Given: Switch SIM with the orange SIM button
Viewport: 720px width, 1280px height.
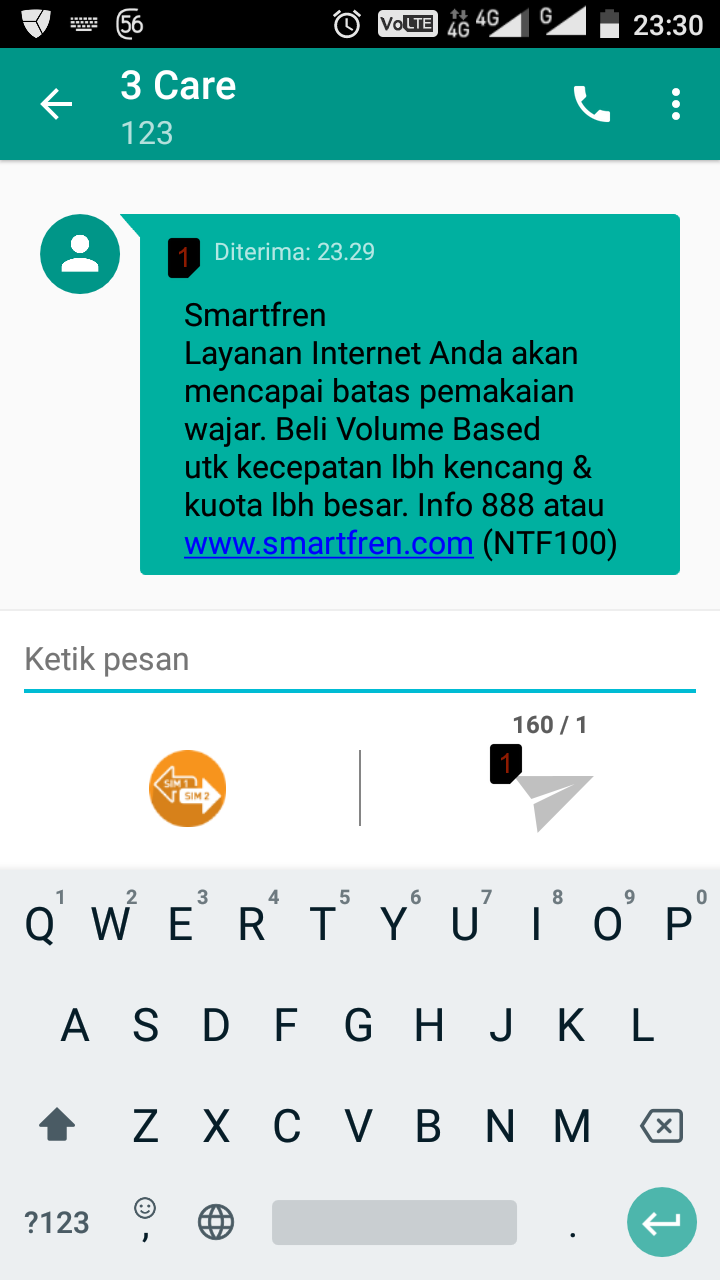Looking at the screenshot, I should [x=188, y=789].
